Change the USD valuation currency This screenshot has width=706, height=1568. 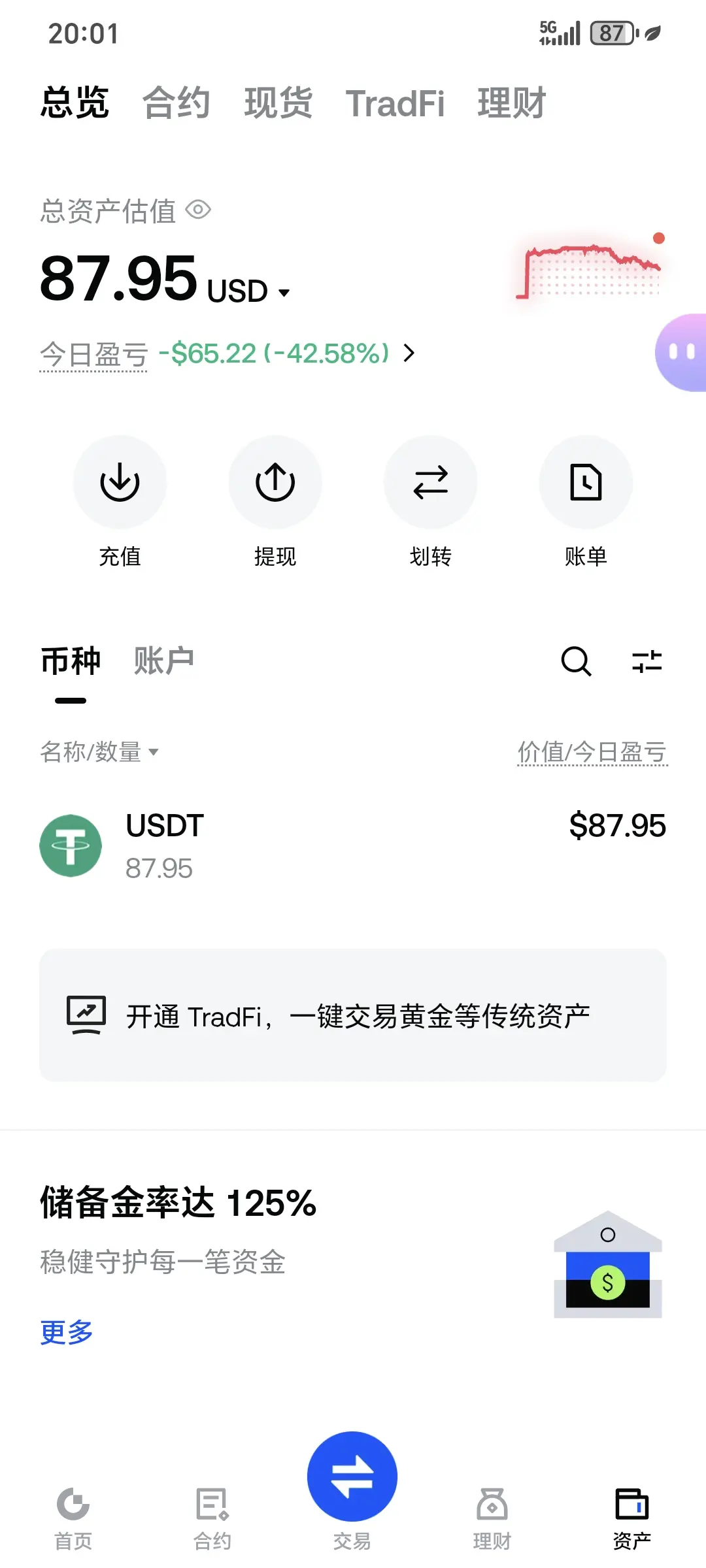tap(248, 291)
